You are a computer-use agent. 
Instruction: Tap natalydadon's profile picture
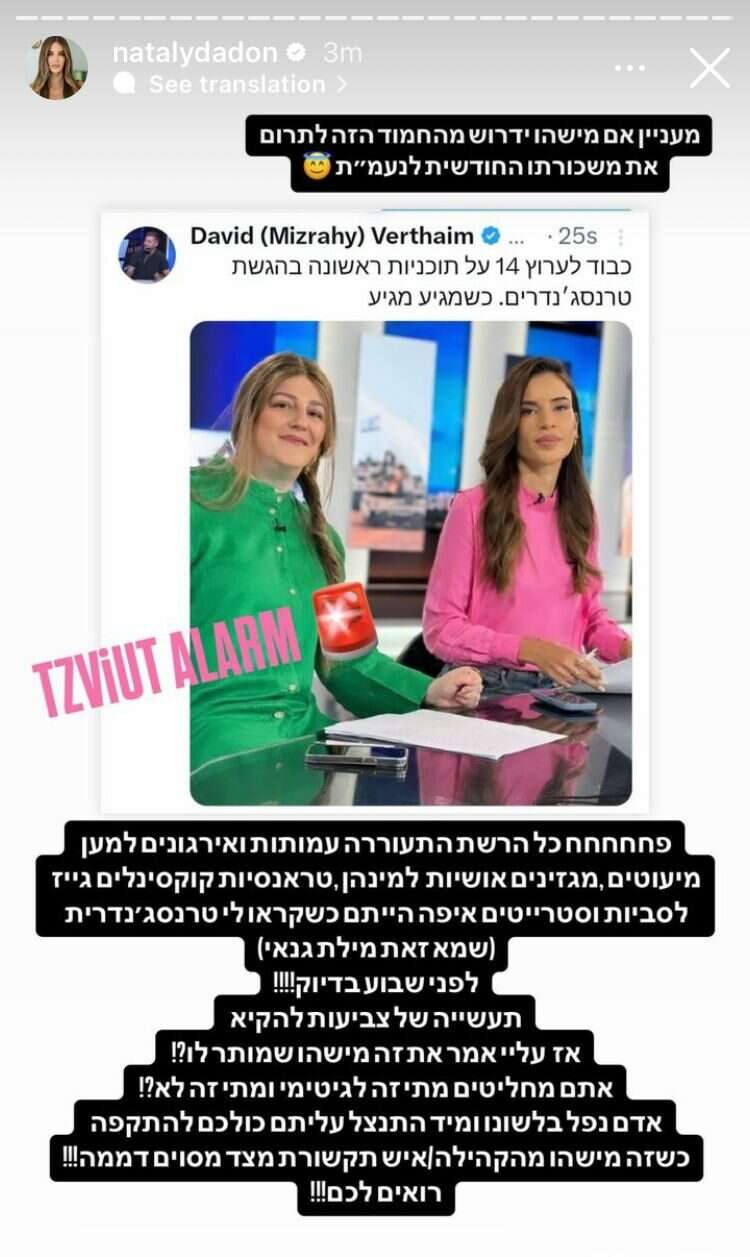(57, 68)
